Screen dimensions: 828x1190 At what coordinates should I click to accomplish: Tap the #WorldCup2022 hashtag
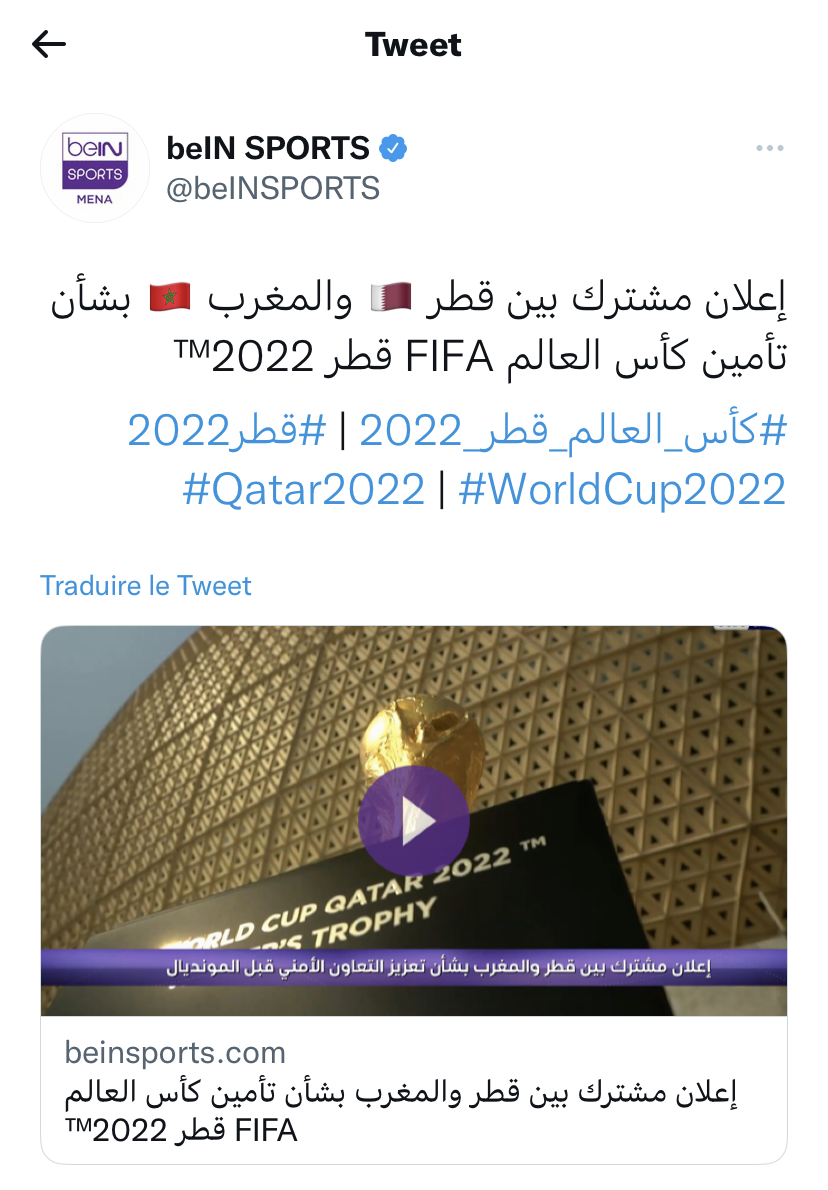(621, 490)
